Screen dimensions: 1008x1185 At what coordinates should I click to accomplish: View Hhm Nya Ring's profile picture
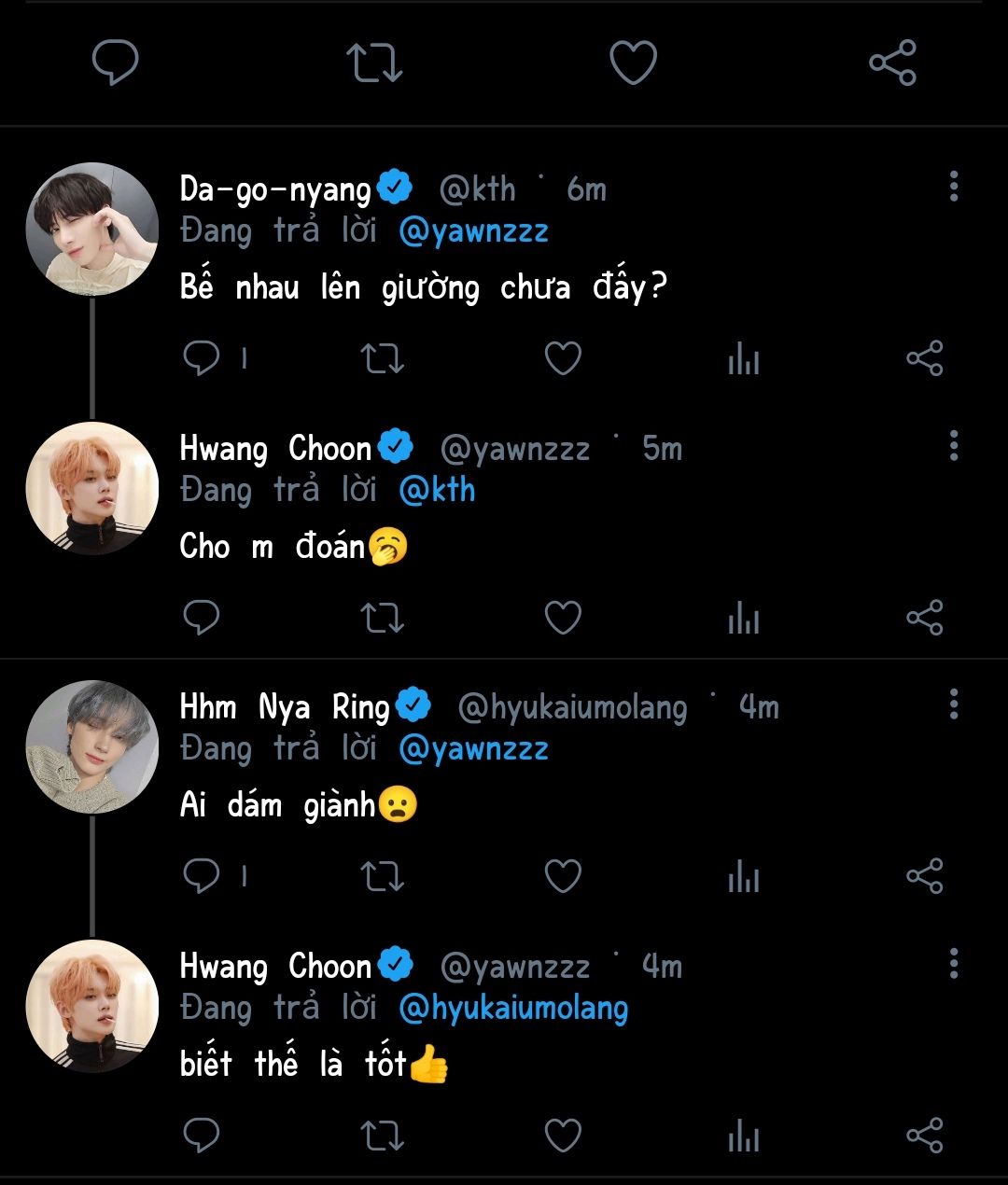point(91,746)
